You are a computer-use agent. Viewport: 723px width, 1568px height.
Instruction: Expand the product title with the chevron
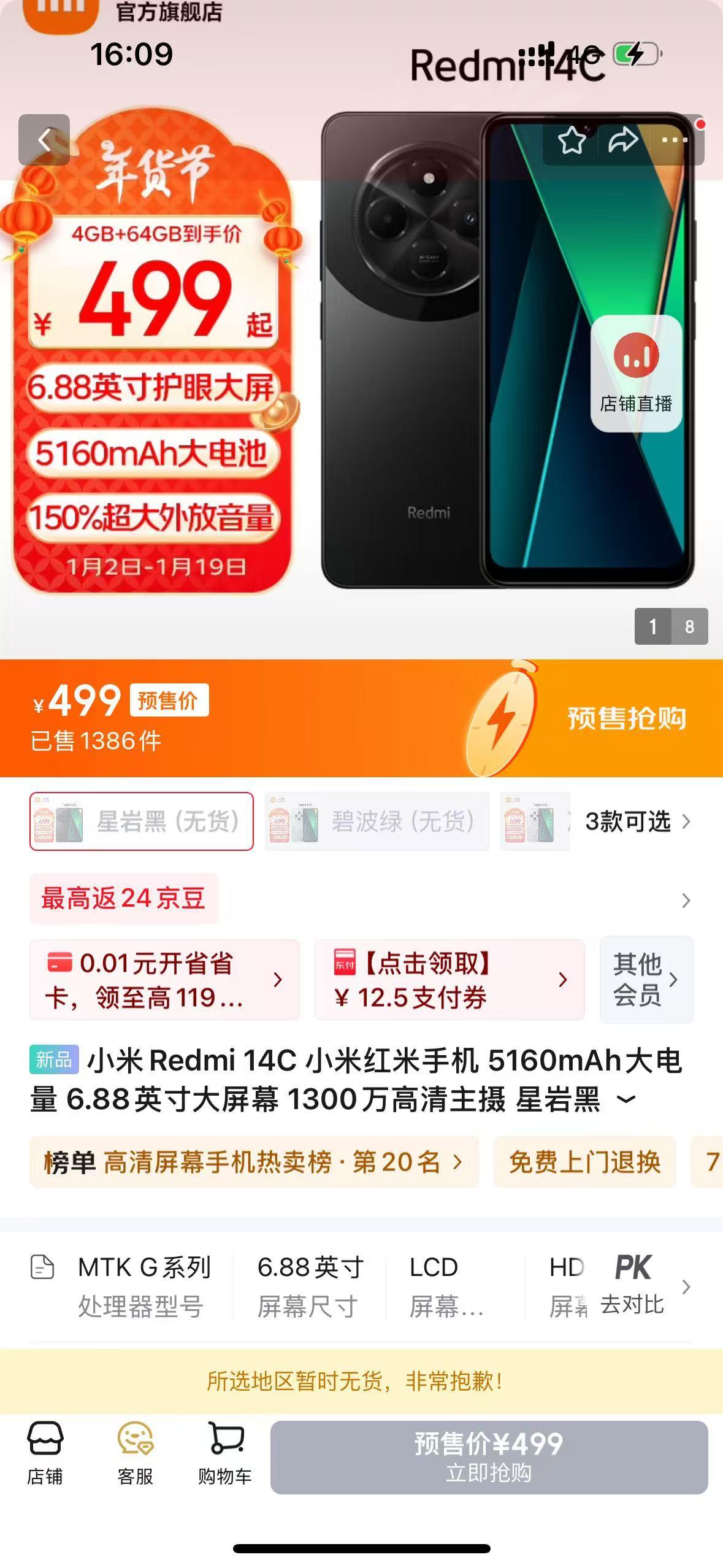(x=625, y=1099)
